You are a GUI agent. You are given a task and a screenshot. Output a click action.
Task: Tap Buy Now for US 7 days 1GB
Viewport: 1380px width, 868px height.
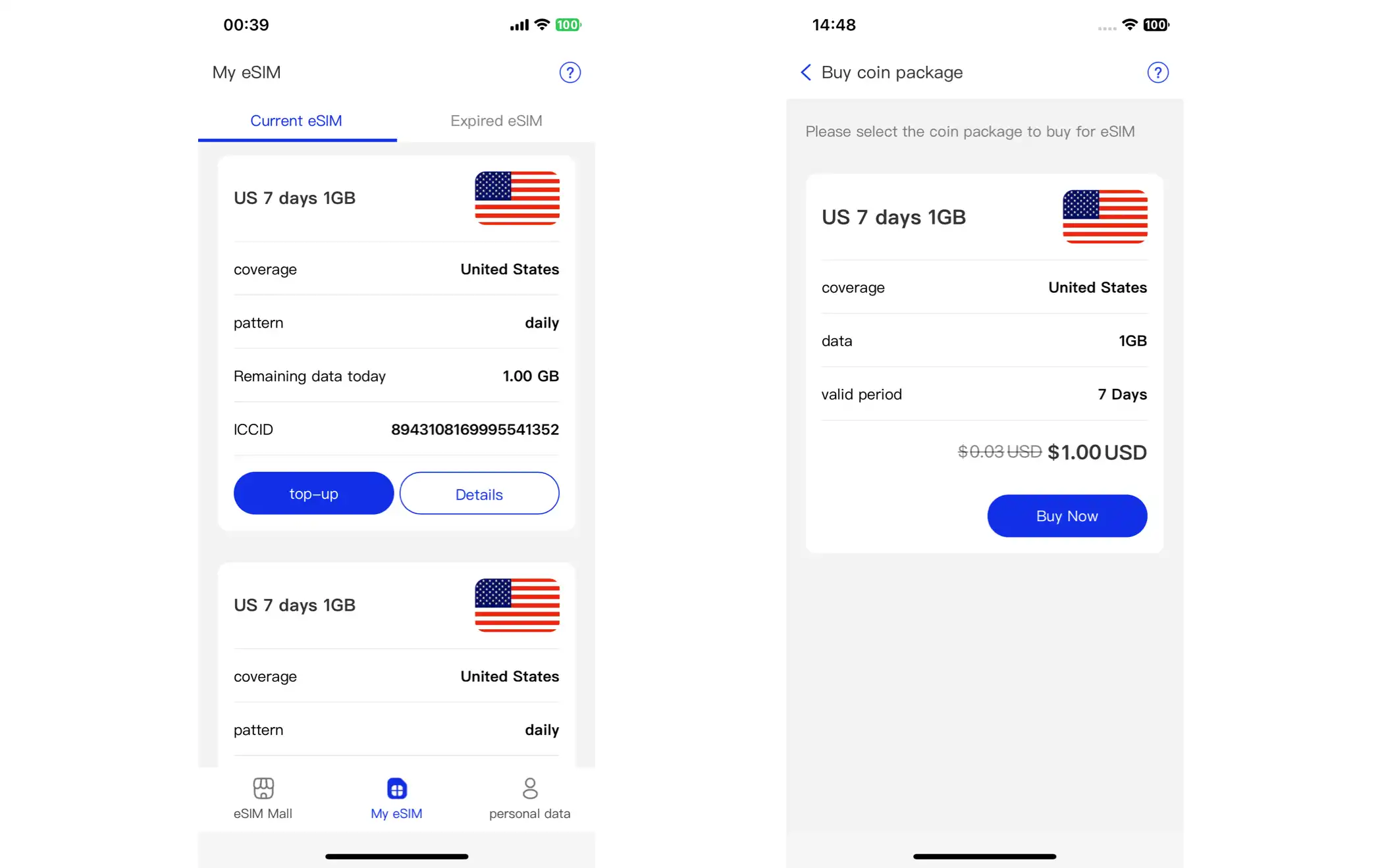tap(1067, 516)
